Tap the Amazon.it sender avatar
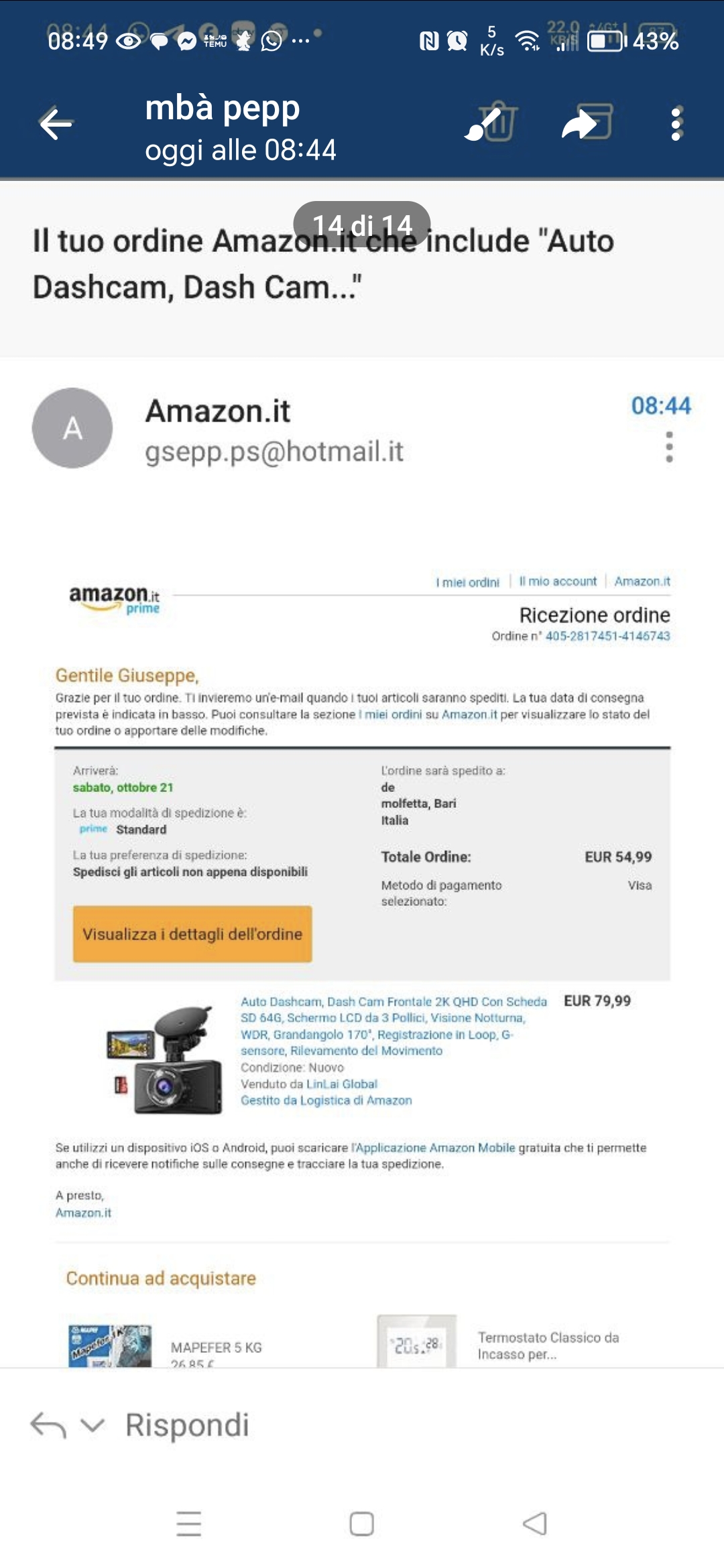The width and height of the screenshot is (724, 1568). click(x=72, y=428)
